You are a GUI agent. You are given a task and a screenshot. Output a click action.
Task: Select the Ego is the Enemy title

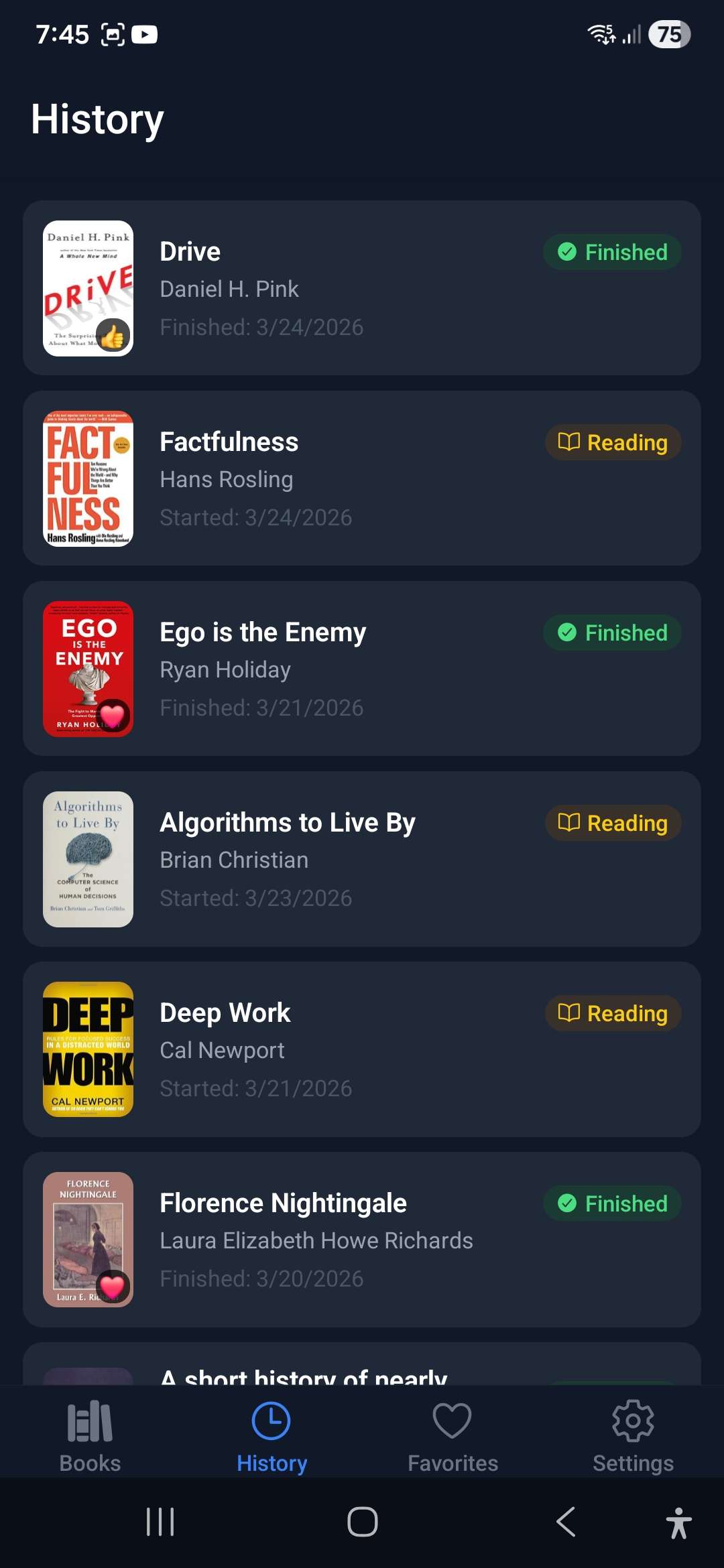point(263,632)
